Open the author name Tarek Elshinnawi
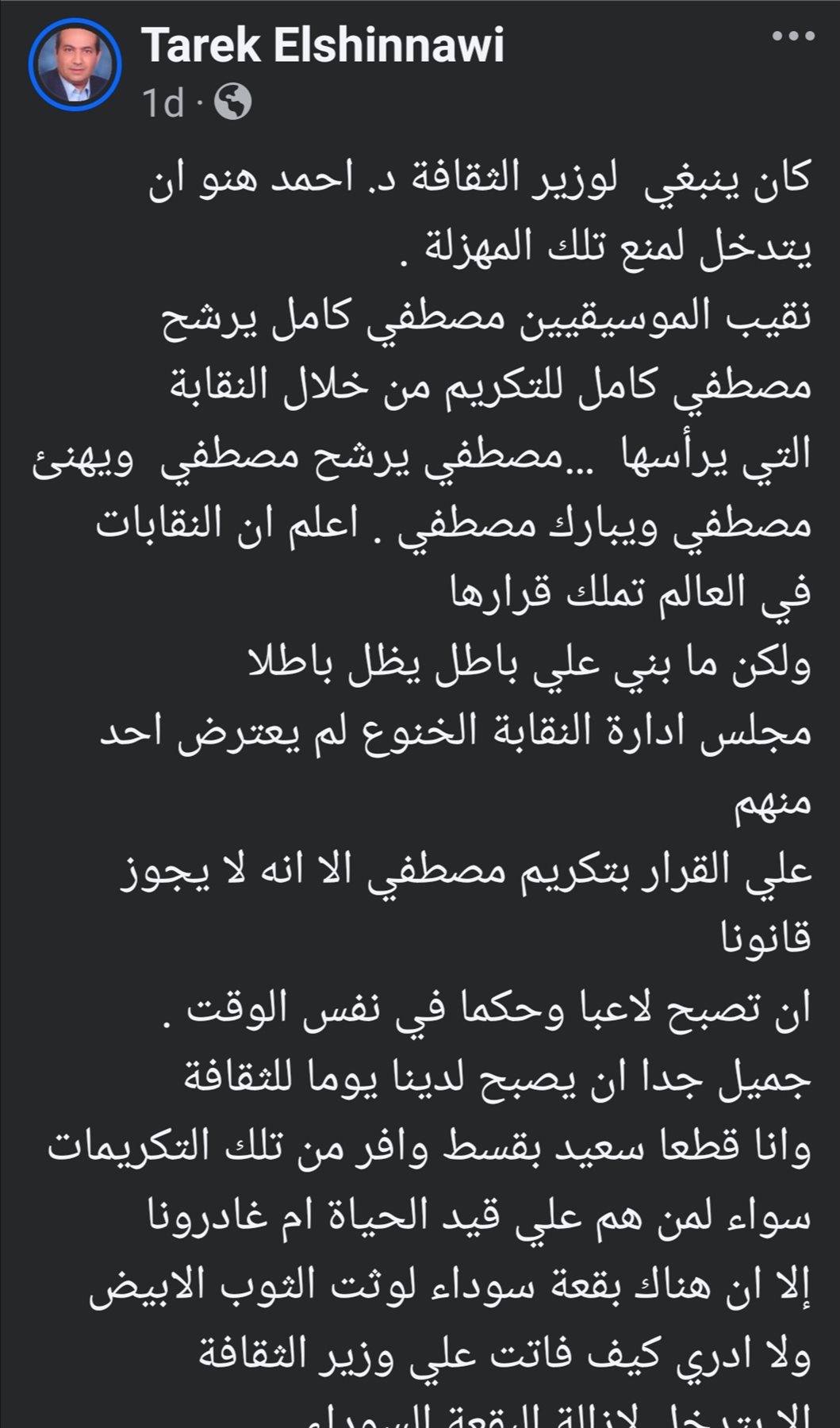Image resolution: width=840 pixels, height=1428 pixels. 323,44
